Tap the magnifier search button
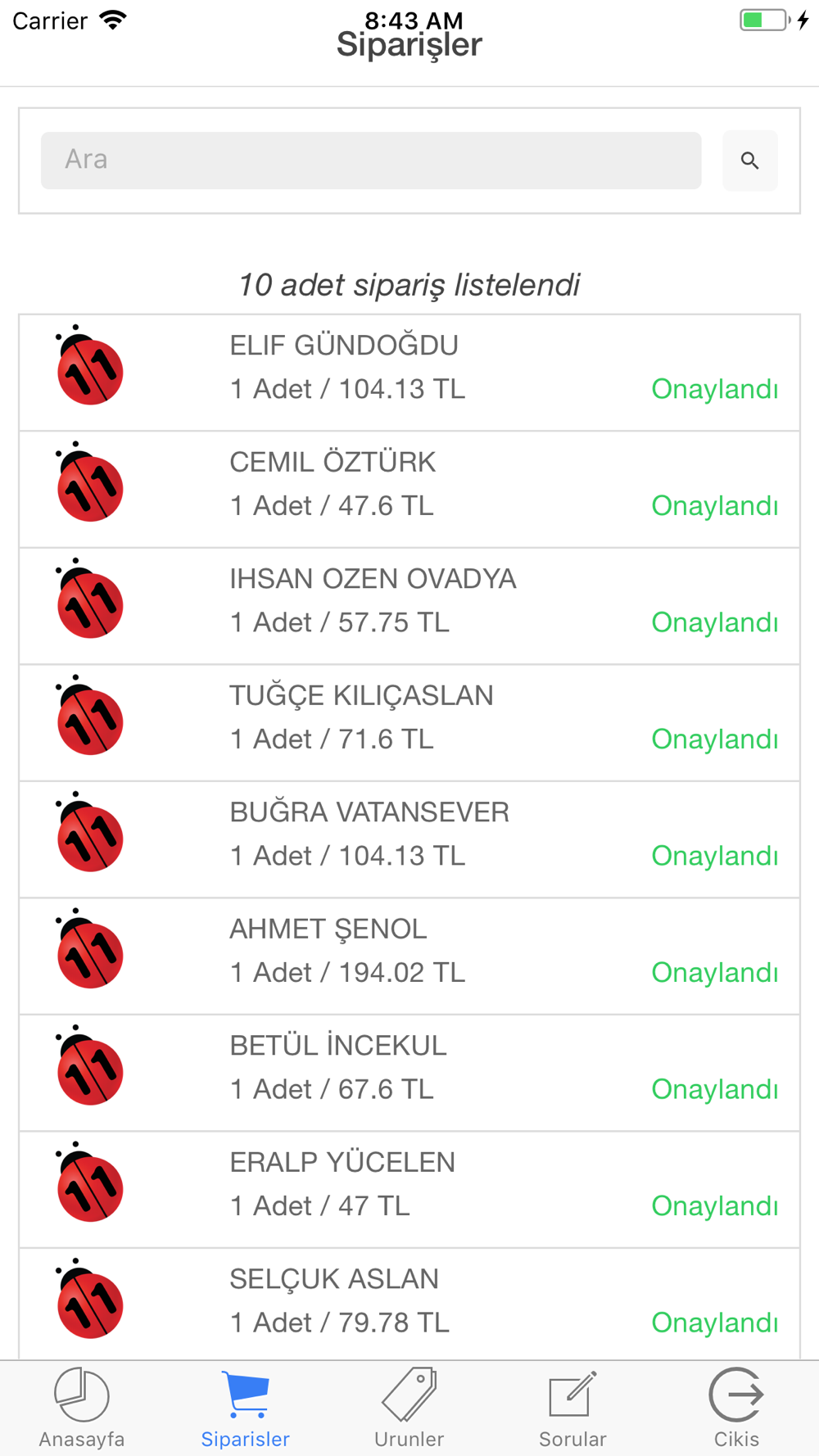 pyautogui.click(x=750, y=161)
